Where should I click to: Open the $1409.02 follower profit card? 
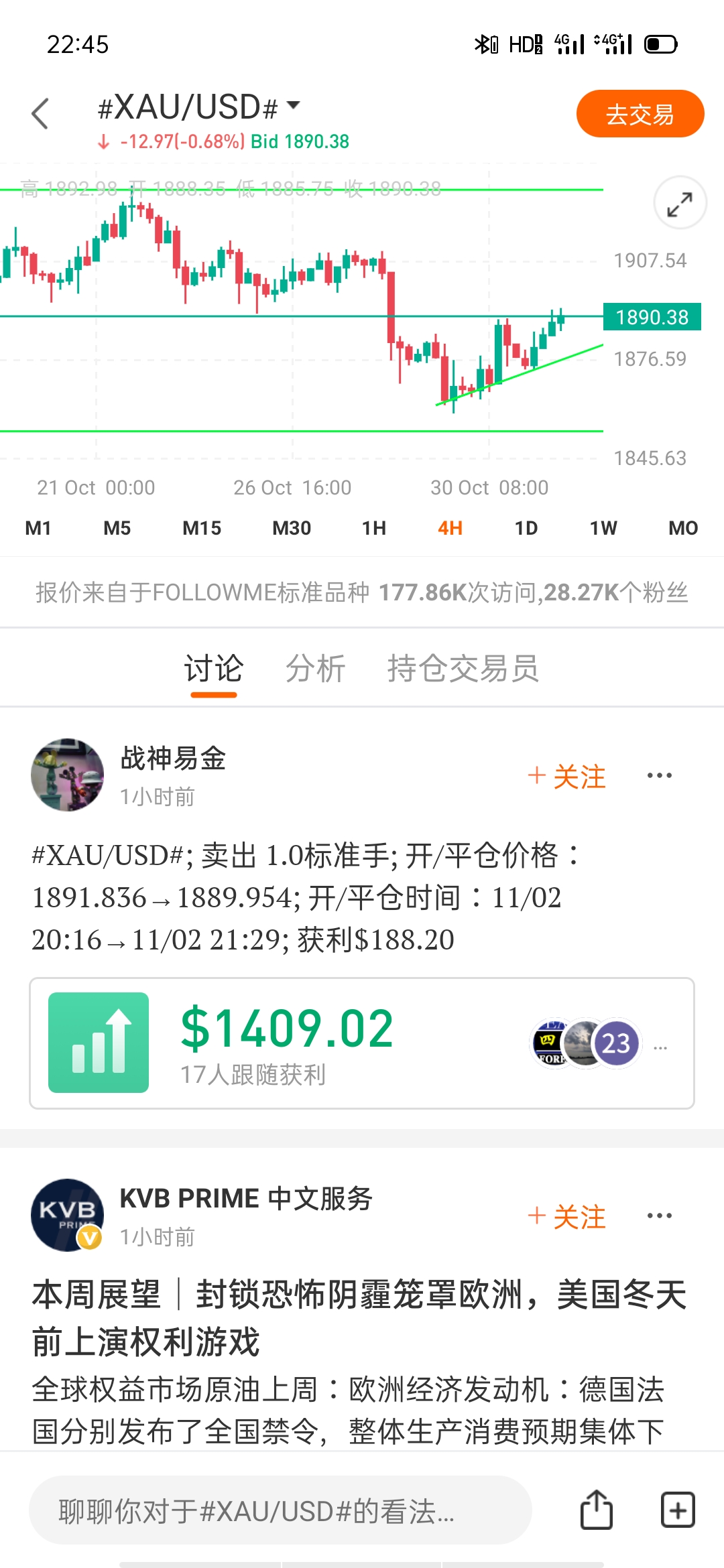(362, 1043)
